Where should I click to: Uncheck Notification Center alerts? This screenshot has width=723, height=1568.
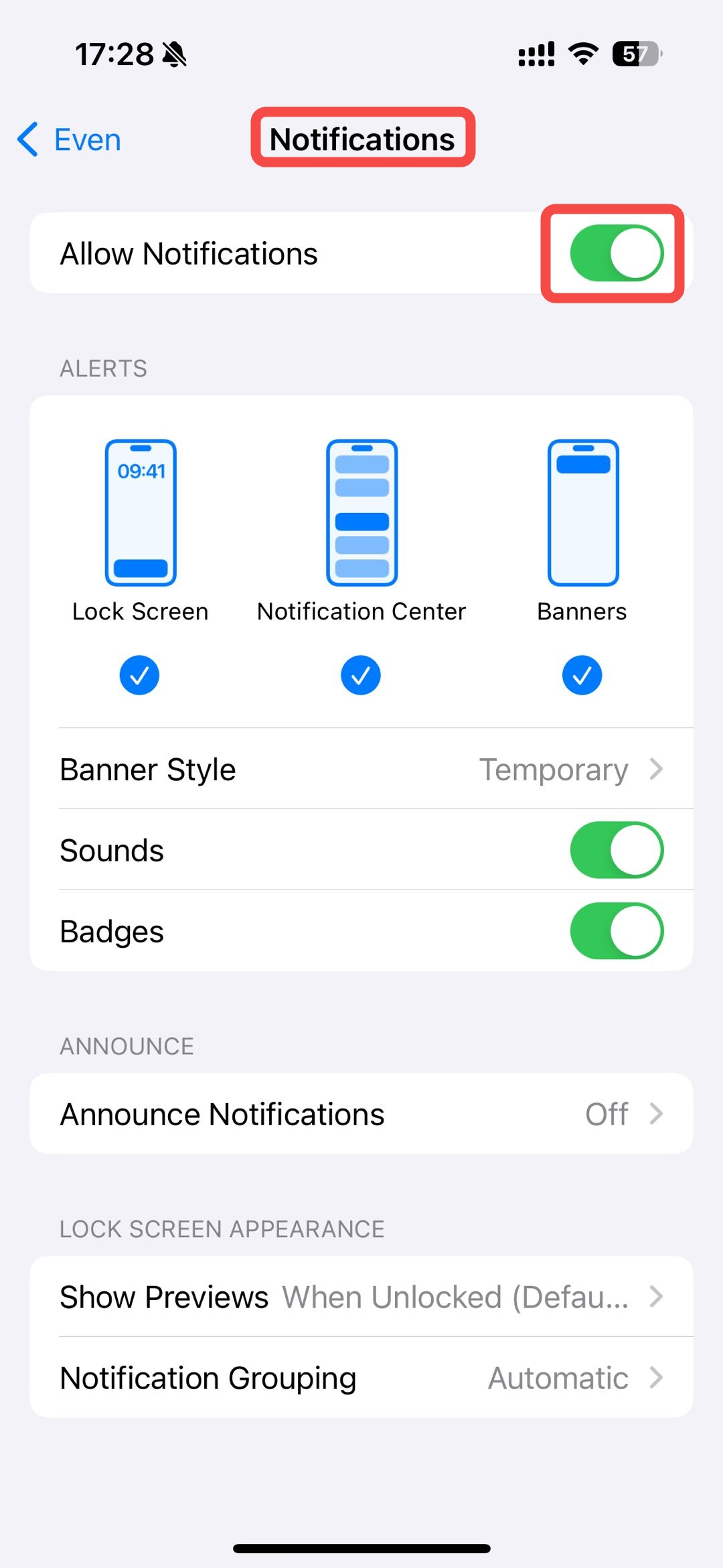coord(361,675)
